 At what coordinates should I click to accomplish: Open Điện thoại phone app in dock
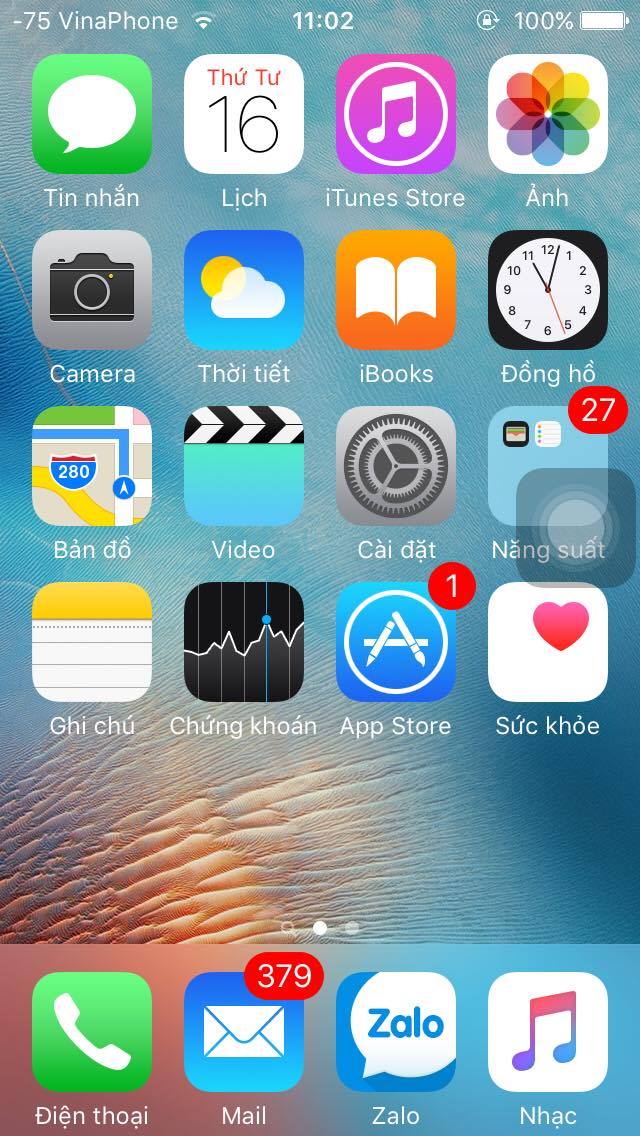[92, 1032]
